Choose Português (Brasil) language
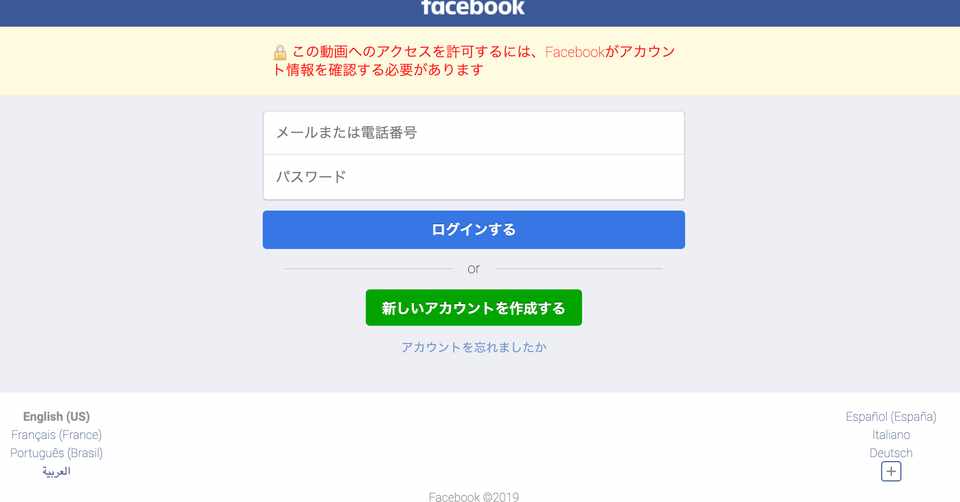 tap(56, 453)
